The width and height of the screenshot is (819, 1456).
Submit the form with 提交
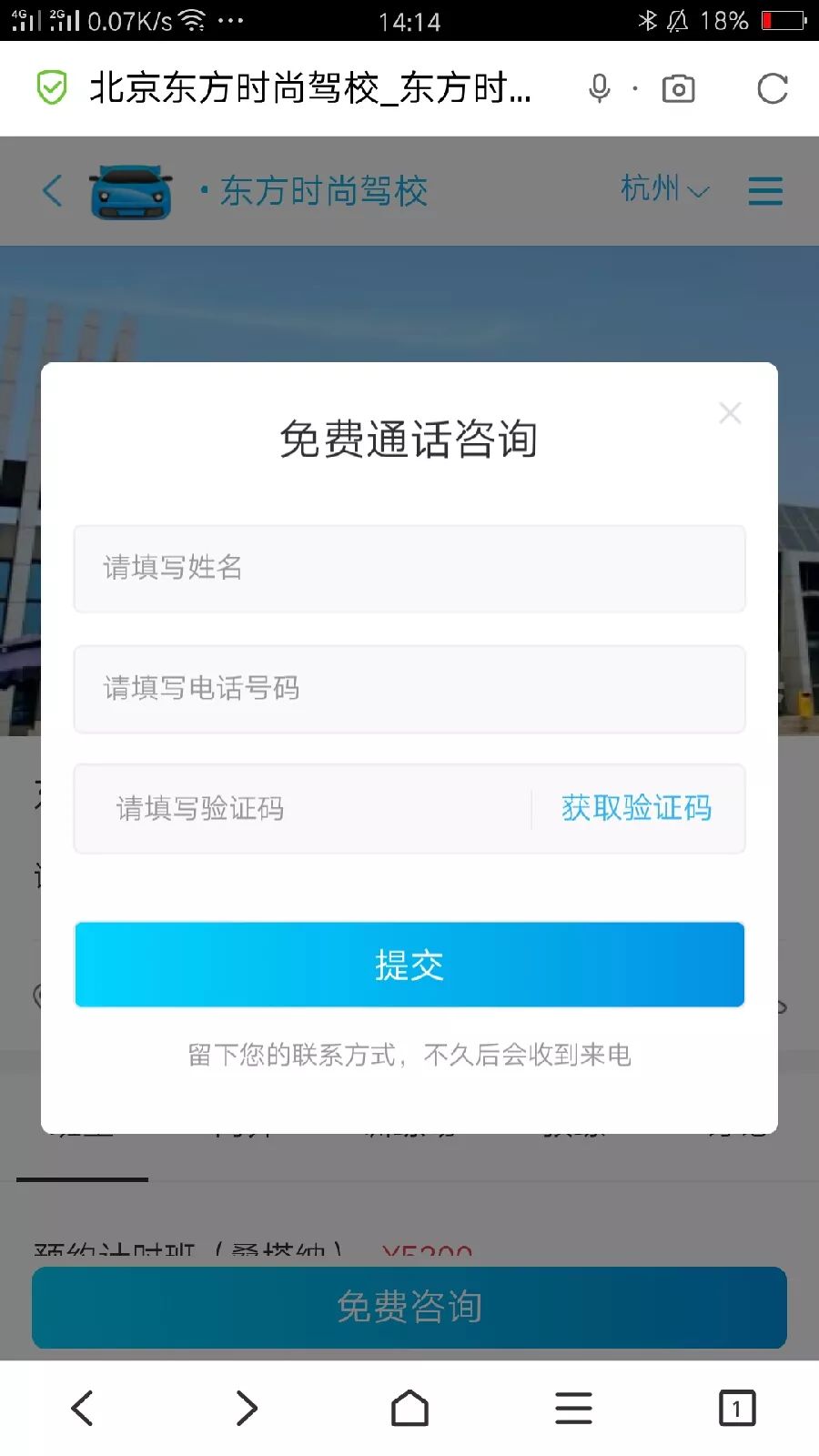coord(409,965)
